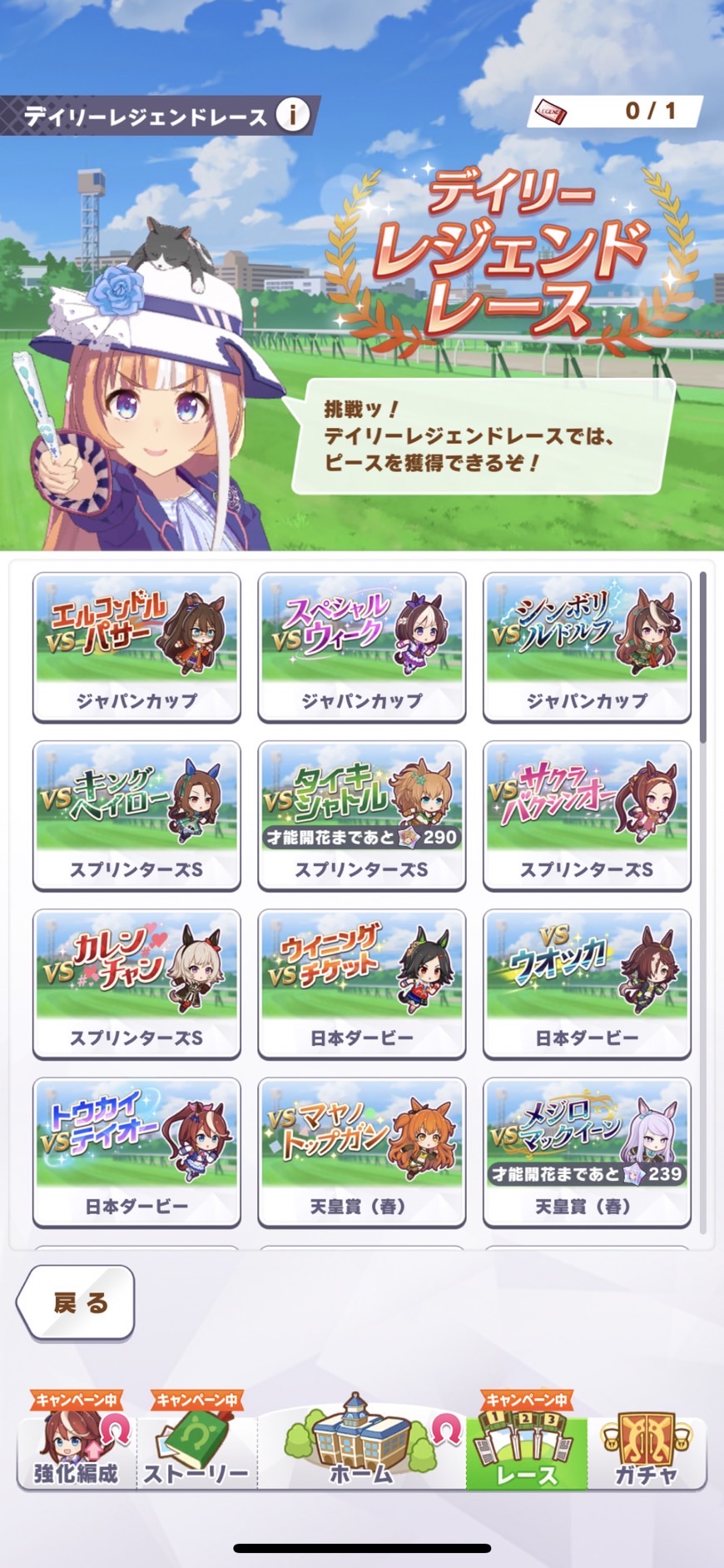Select the VS El Condor Pasa Japan Cup race
The width and height of the screenshot is (724, 1568).
point(136,647)
